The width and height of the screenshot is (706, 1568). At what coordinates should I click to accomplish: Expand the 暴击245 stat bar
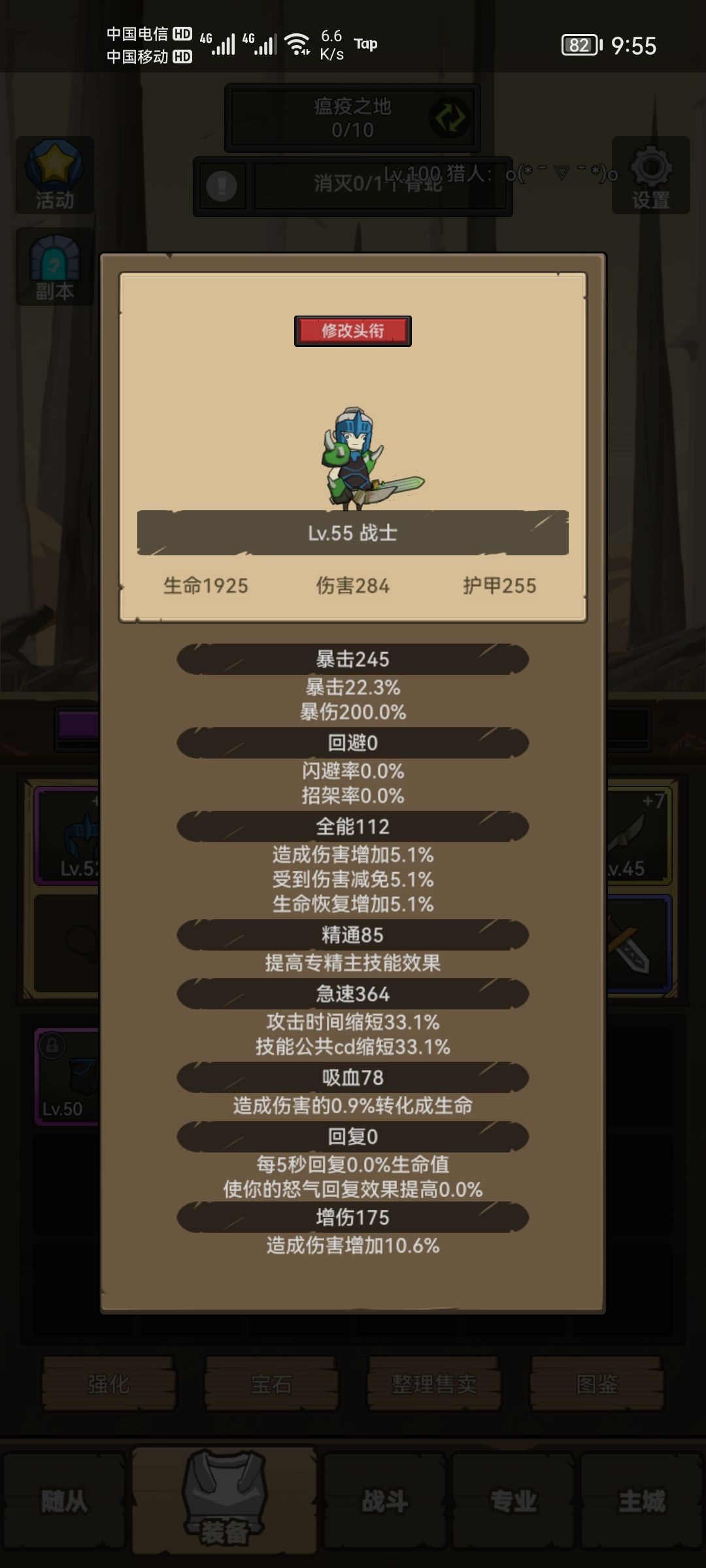point(353,660)
